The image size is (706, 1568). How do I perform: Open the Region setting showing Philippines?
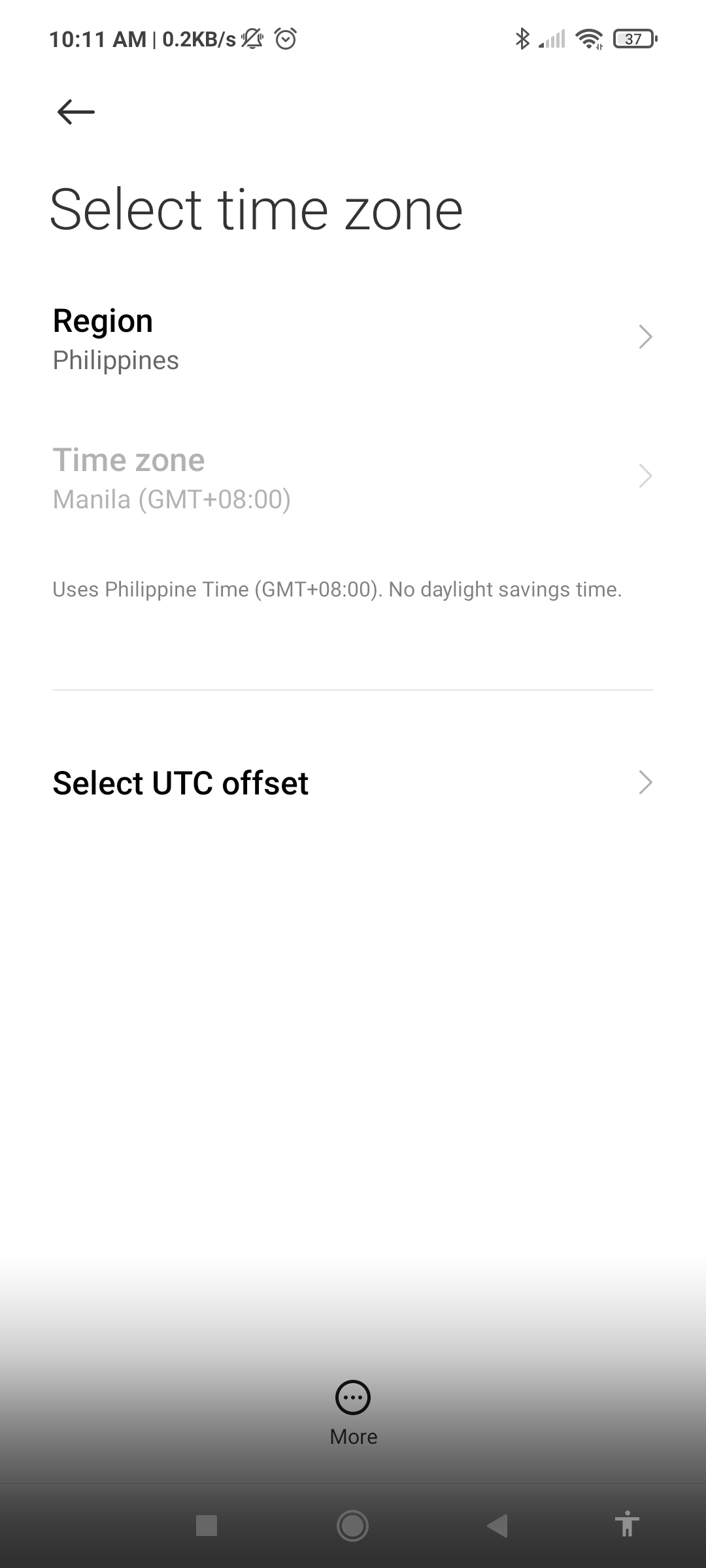pyautogui.click(x=353, y=338)
